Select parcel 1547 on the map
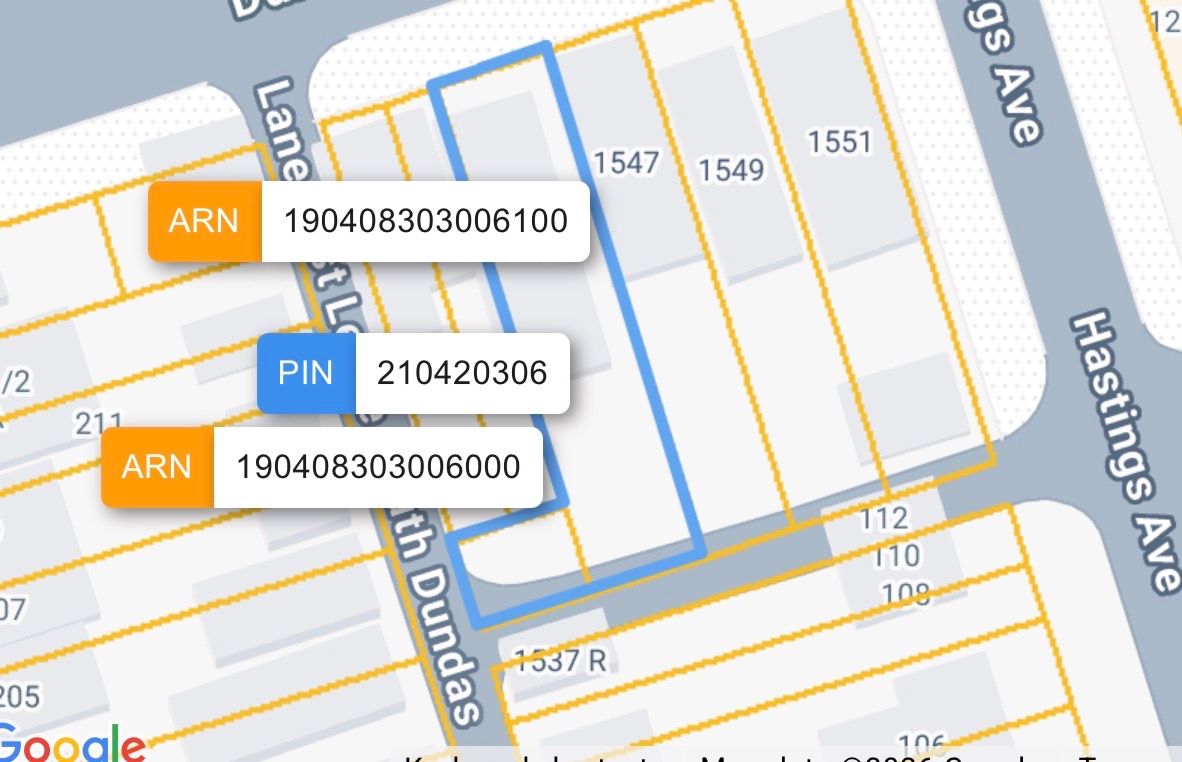The width and height of the screenshot is (1182, 762). coord(626,162)
